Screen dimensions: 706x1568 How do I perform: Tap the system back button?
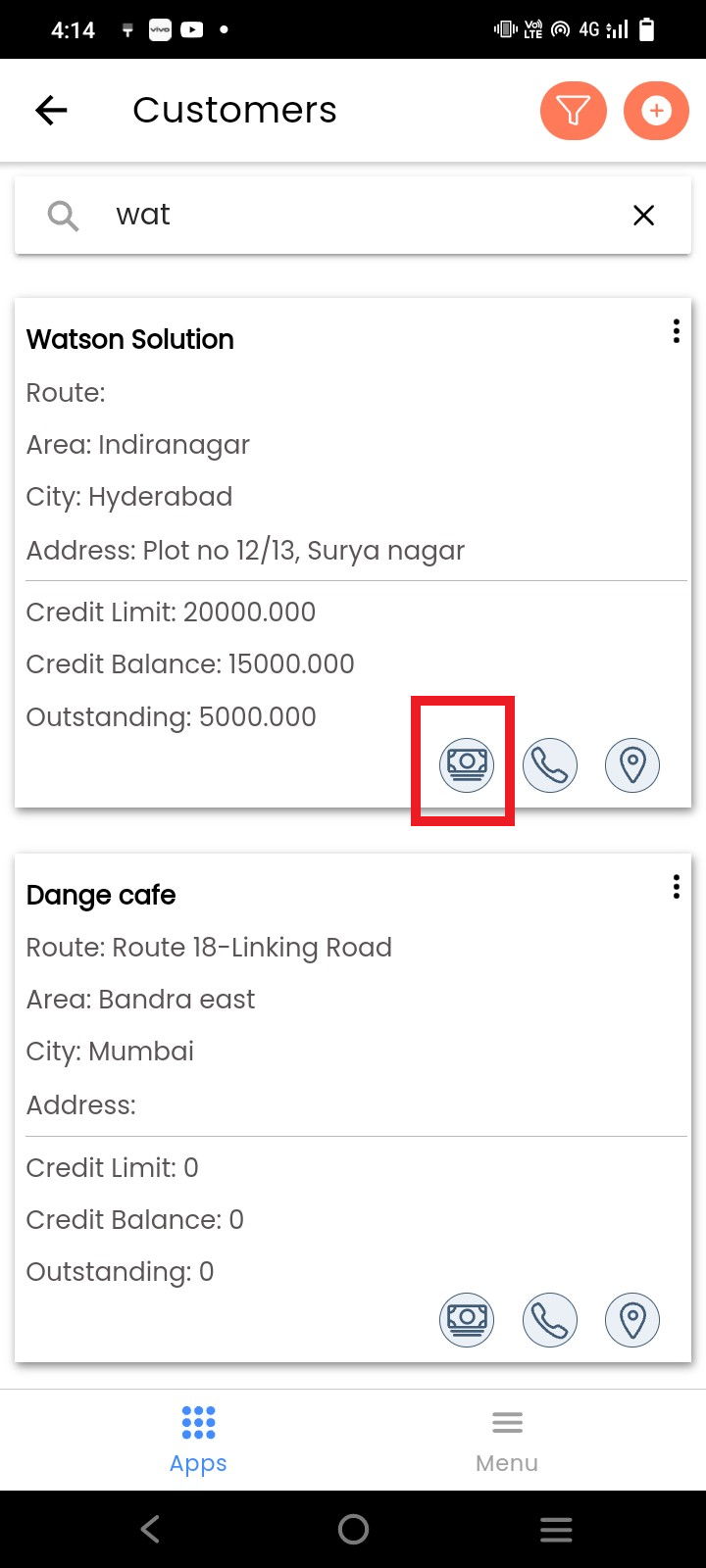click(150, 1529)
